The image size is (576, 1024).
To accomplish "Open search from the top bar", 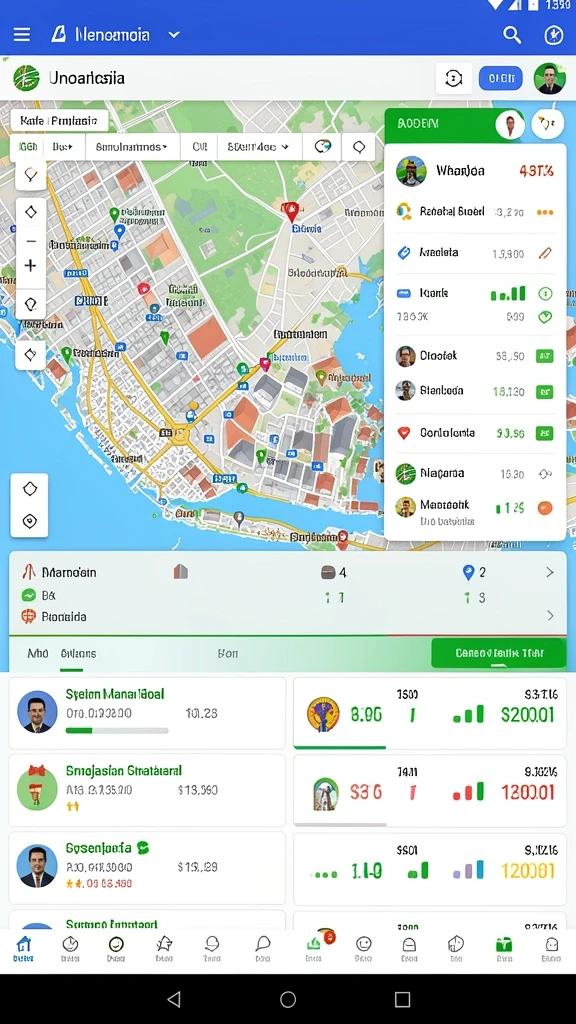I will pyautogui.click(x=512, y=35).
